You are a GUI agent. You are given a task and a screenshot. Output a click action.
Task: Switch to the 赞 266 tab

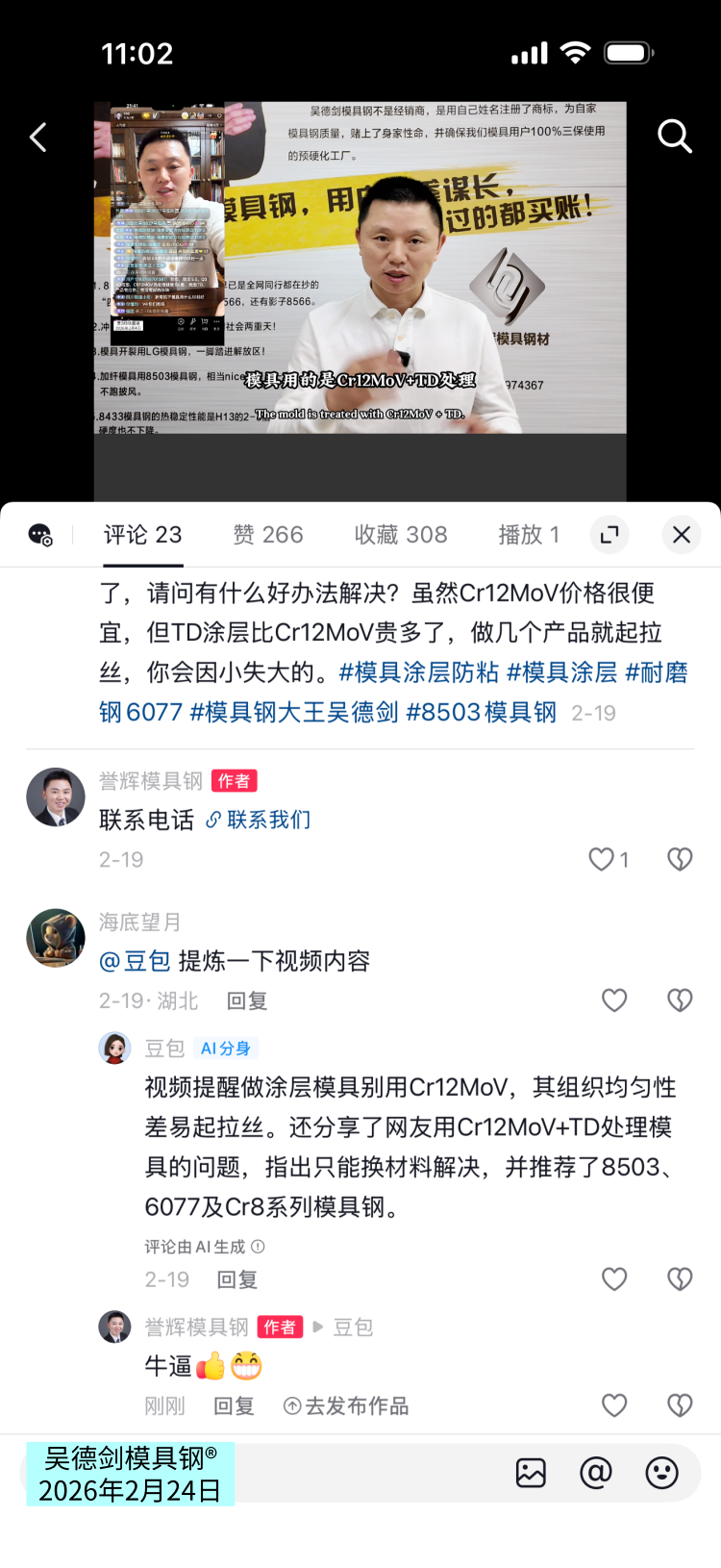(268, 535)
